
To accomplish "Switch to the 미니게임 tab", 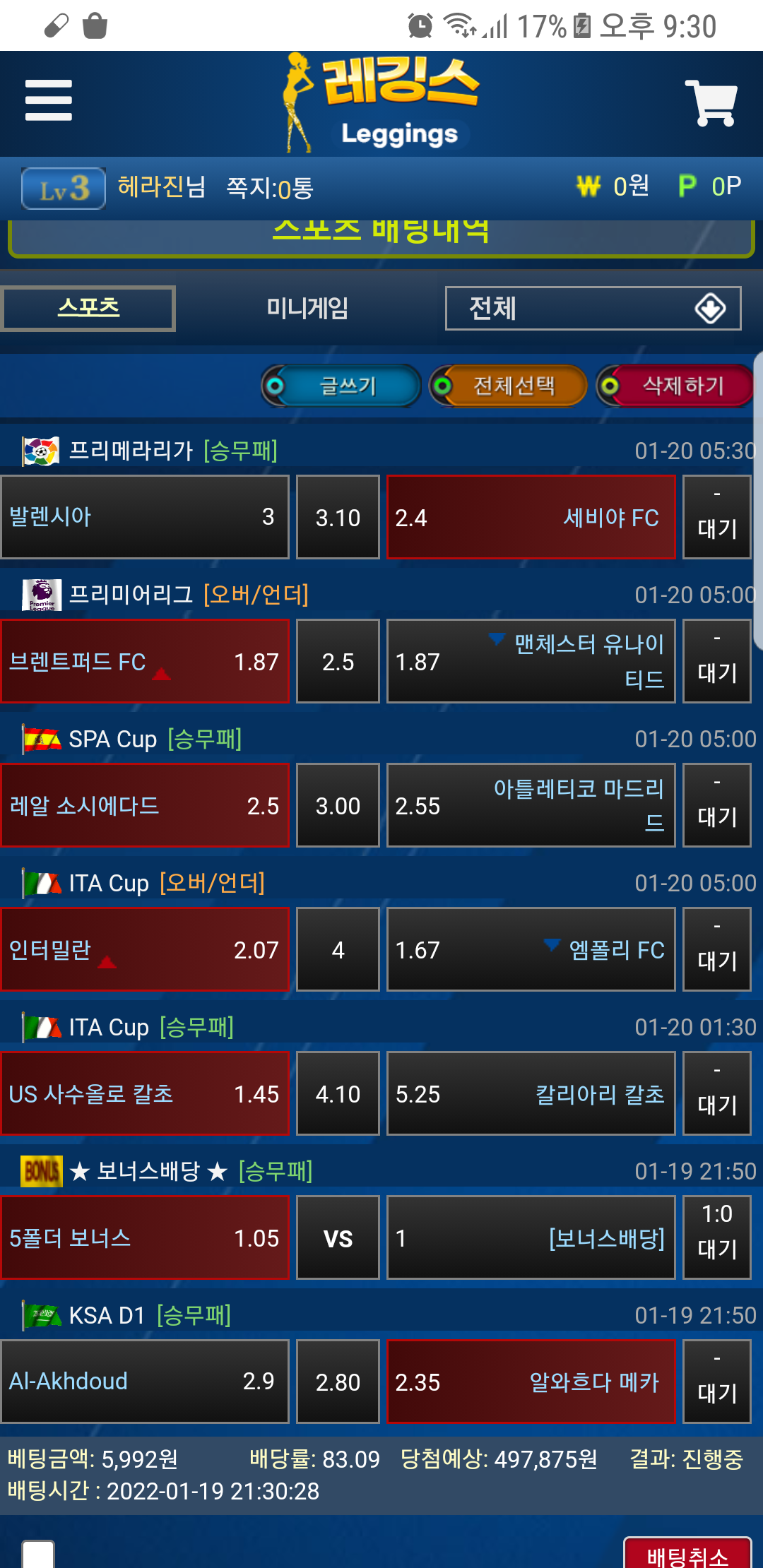I will 307,308.
